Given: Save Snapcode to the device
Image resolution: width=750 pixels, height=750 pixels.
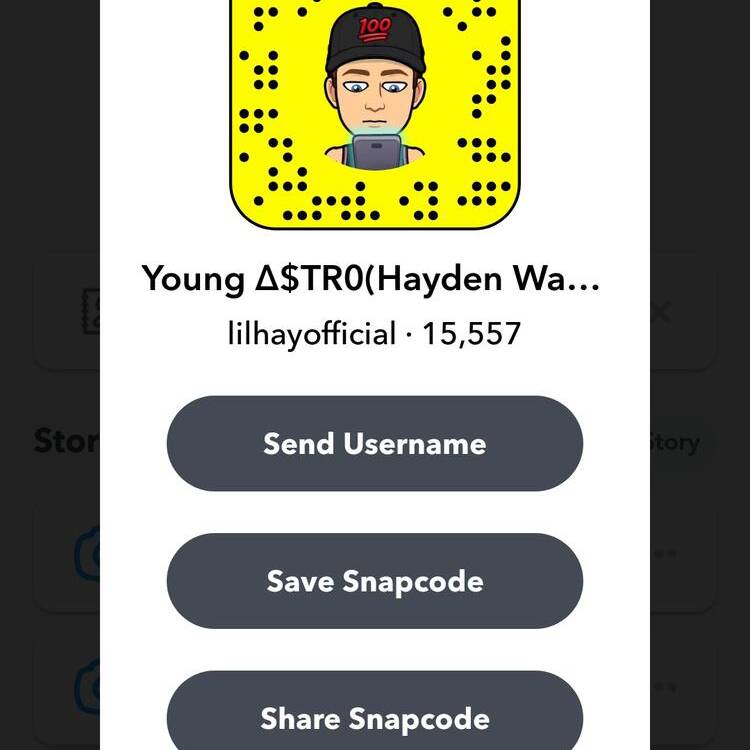Looking at the screenshot, I should click(375, 581).
